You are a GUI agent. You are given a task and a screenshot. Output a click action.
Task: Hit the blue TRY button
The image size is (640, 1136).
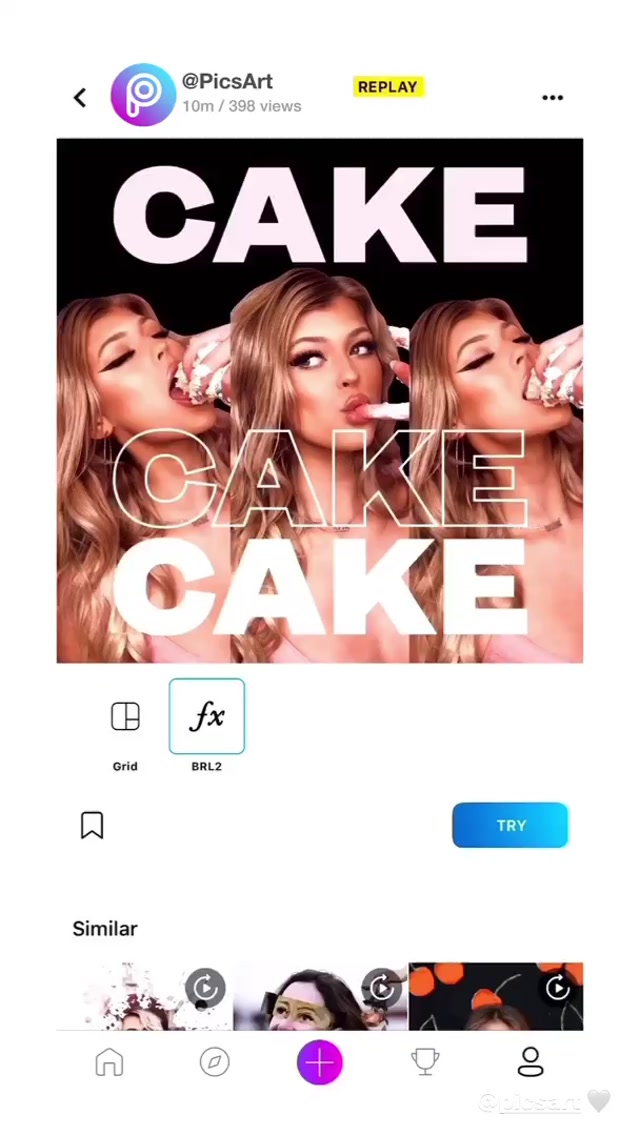point(510,825)
